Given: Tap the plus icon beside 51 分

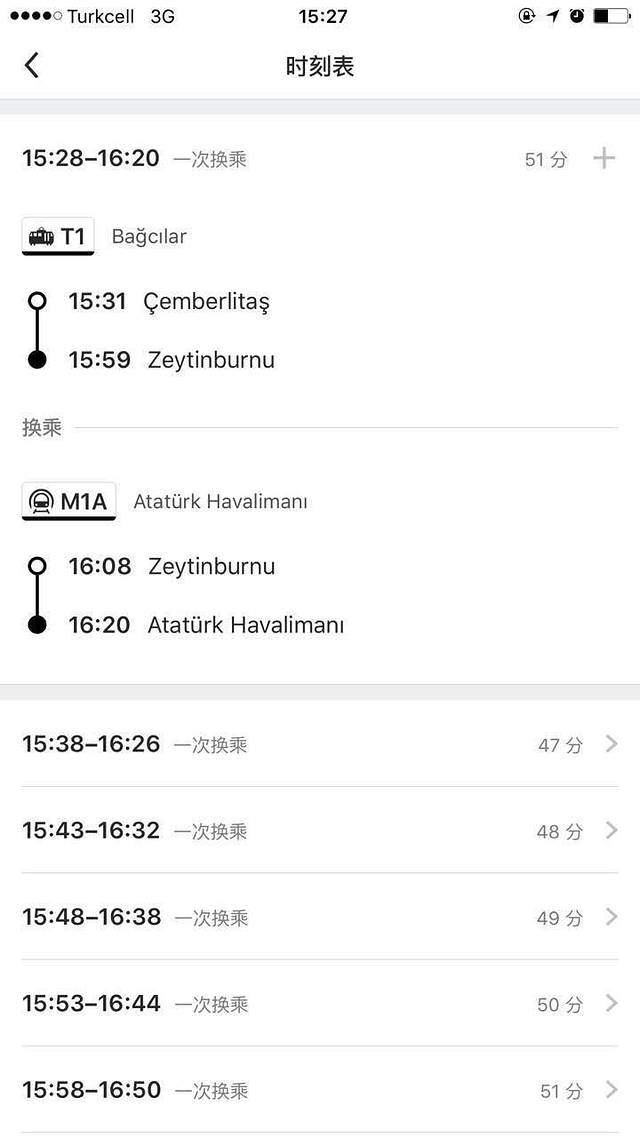Looking at the screenshot, I should [x=604, y=158].
